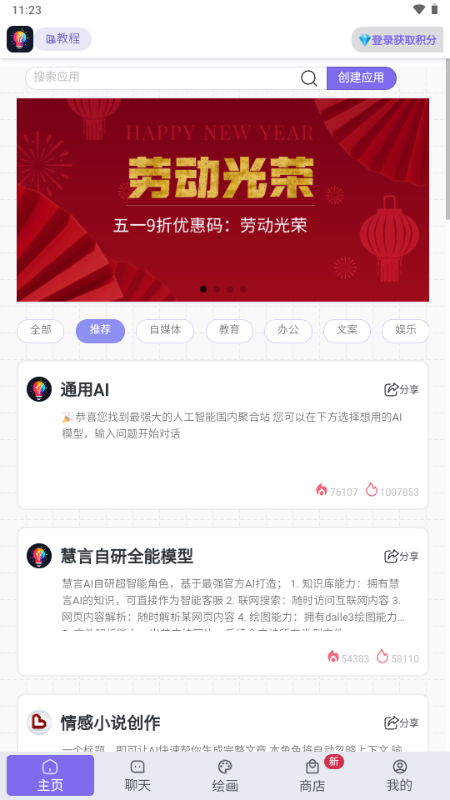Select the 文案 category chip
This screenshot has height=800, width=450.
pos(347,331)
